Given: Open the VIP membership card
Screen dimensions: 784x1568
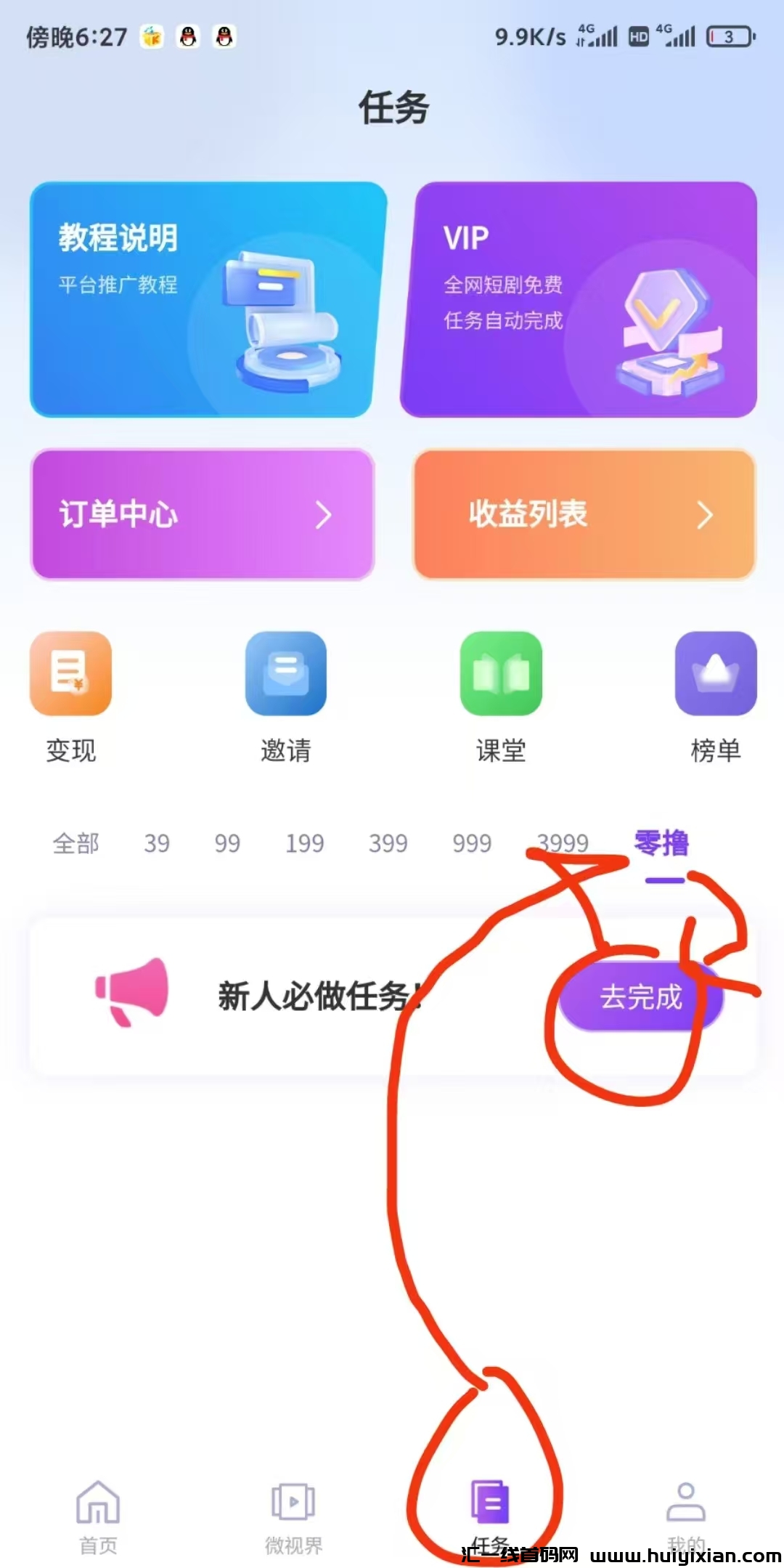Looking at the screenshot, I should (x=581, y=299).
